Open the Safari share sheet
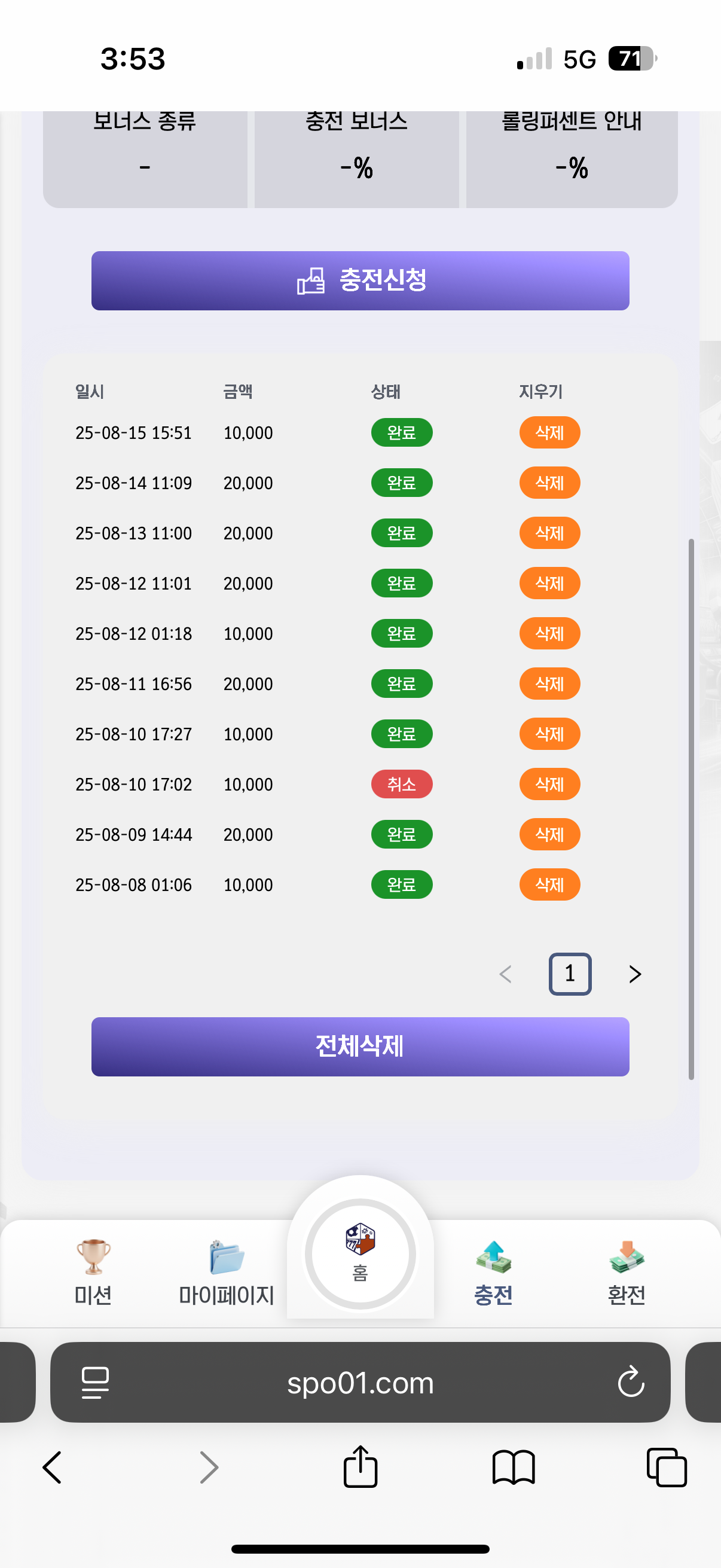Viewport: 721px width, 1568px height. click(360, 1467)
